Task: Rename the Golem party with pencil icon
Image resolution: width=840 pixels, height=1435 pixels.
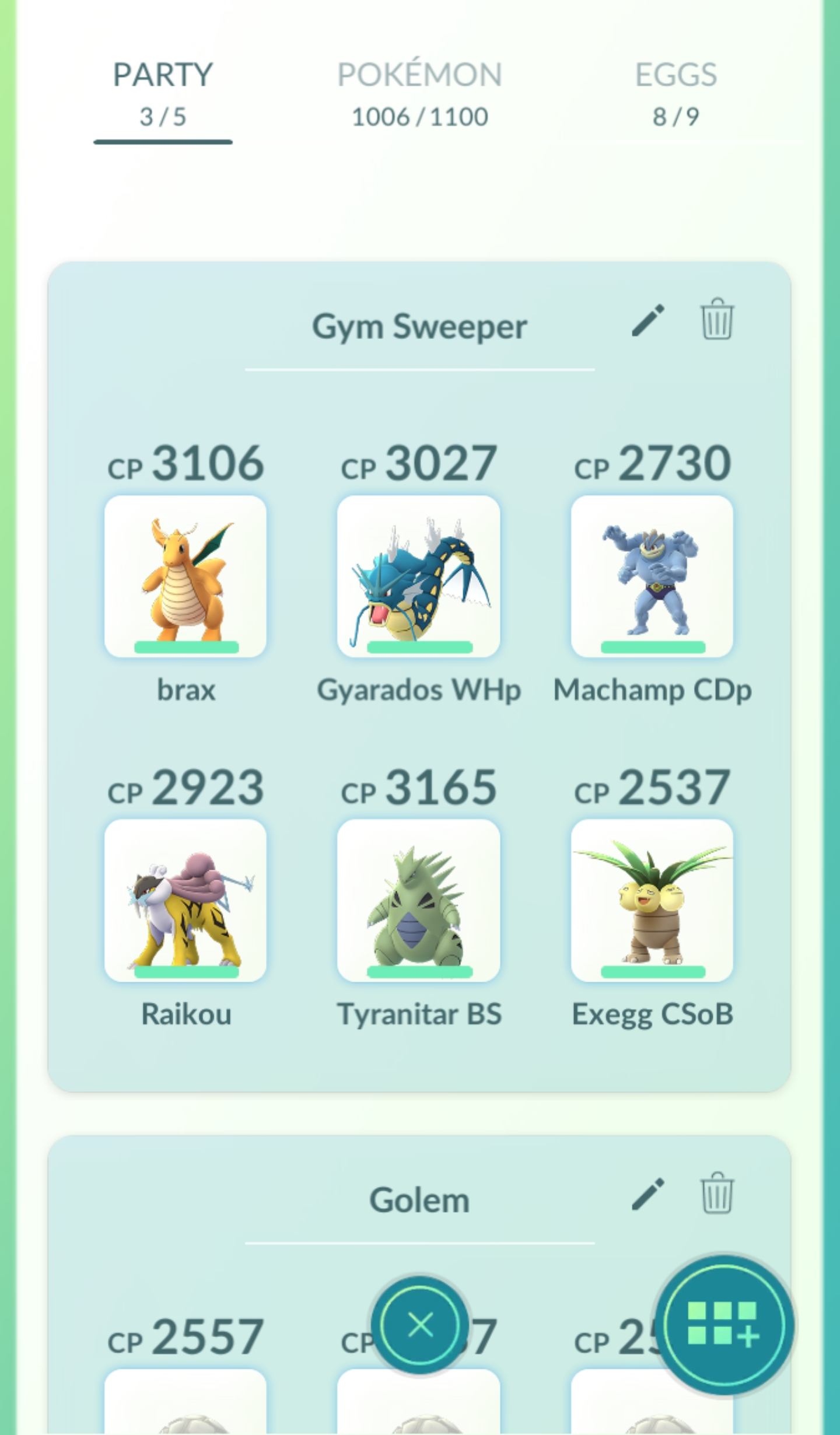Action: [648, 1194]
